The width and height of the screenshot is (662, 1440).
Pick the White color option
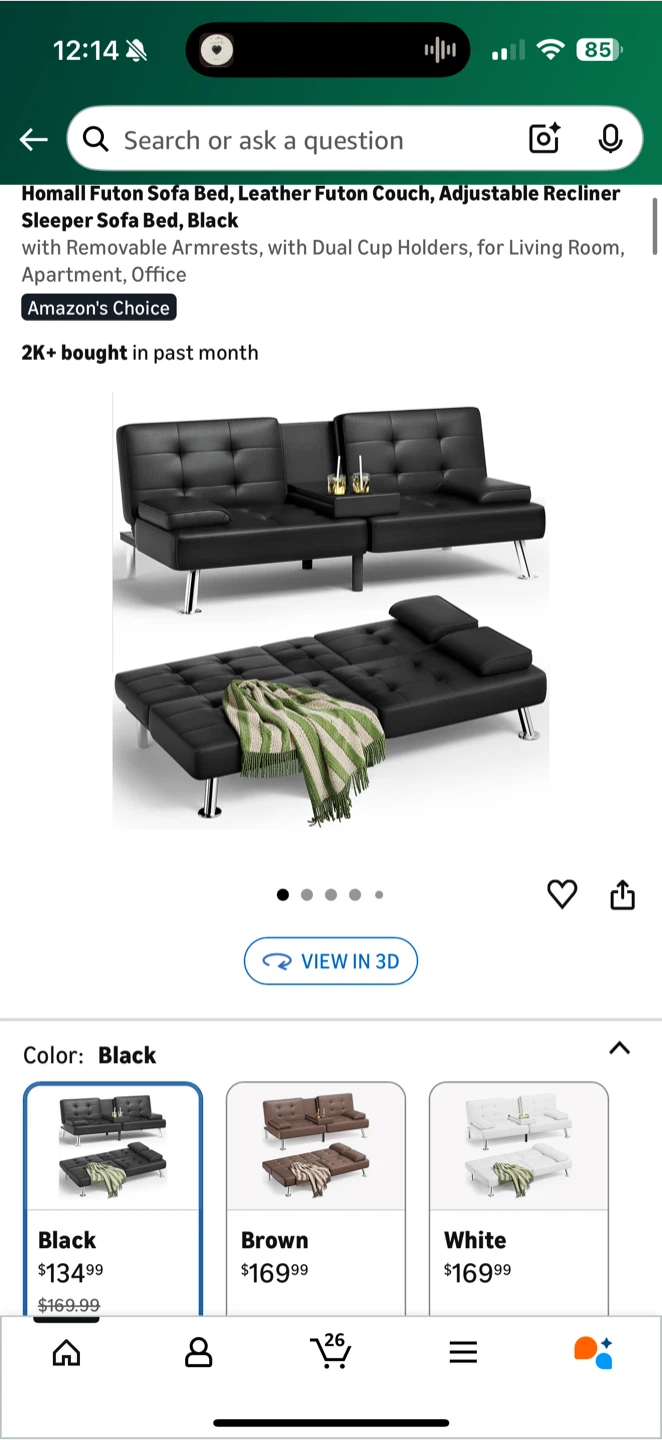tap(518, 1197)
